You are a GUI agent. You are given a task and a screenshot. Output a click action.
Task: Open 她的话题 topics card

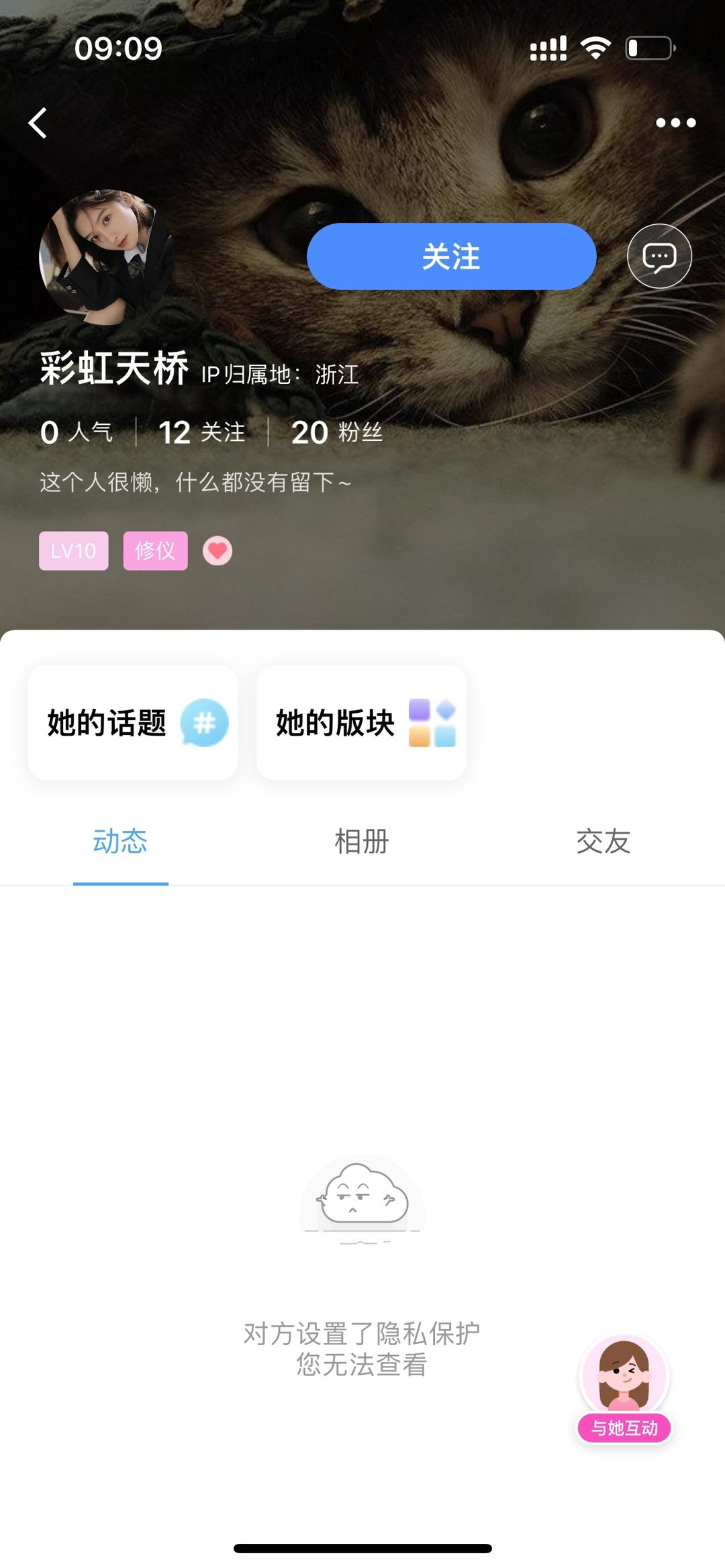[x=133, y=723]
